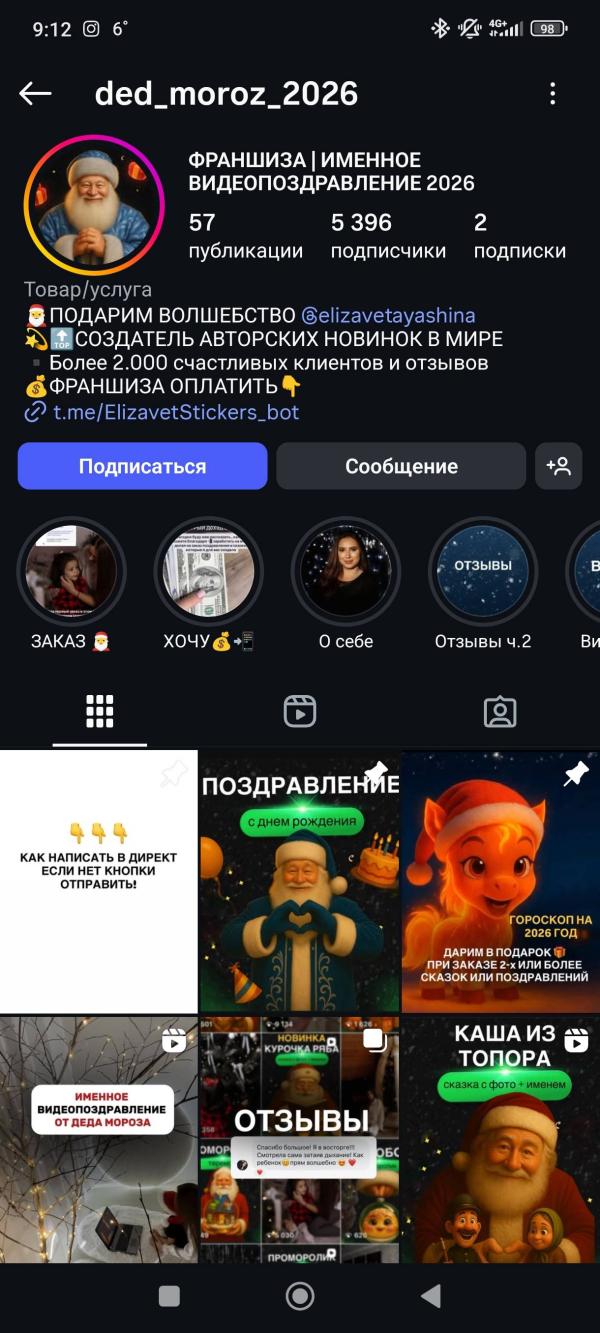View the ХОЧУ story highlight
This screenshot has height=1333, width=600.
pyautogui.click(x=209, y=571)
